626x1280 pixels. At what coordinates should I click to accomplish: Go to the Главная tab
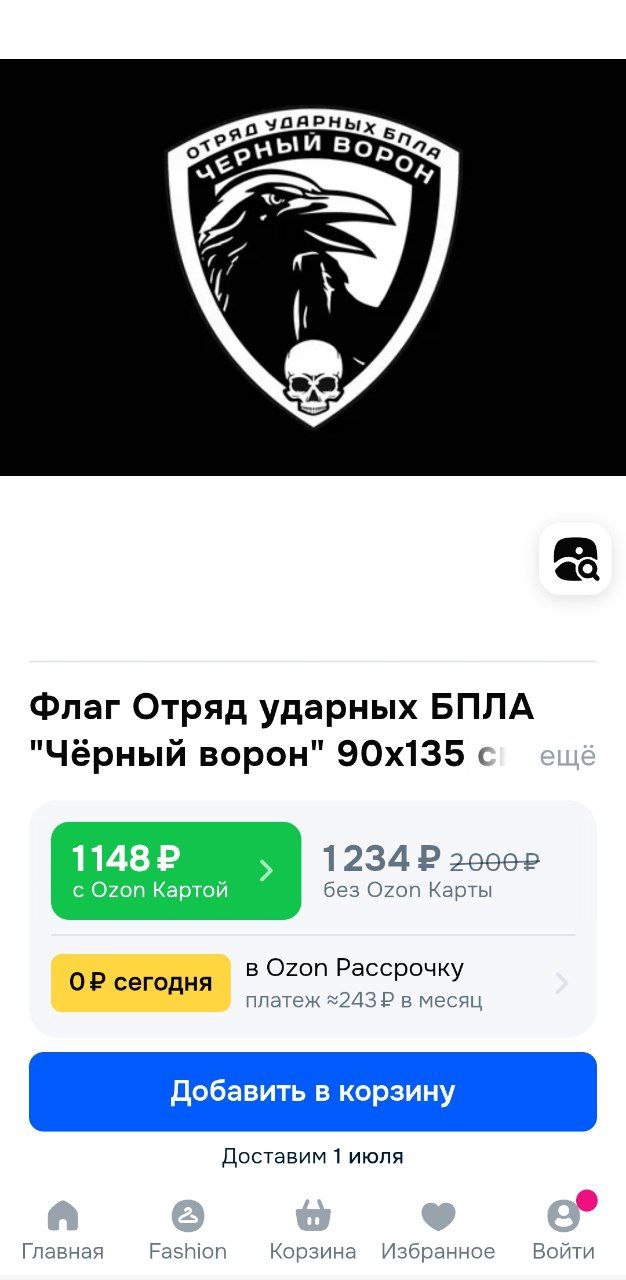pos(63,1230)
